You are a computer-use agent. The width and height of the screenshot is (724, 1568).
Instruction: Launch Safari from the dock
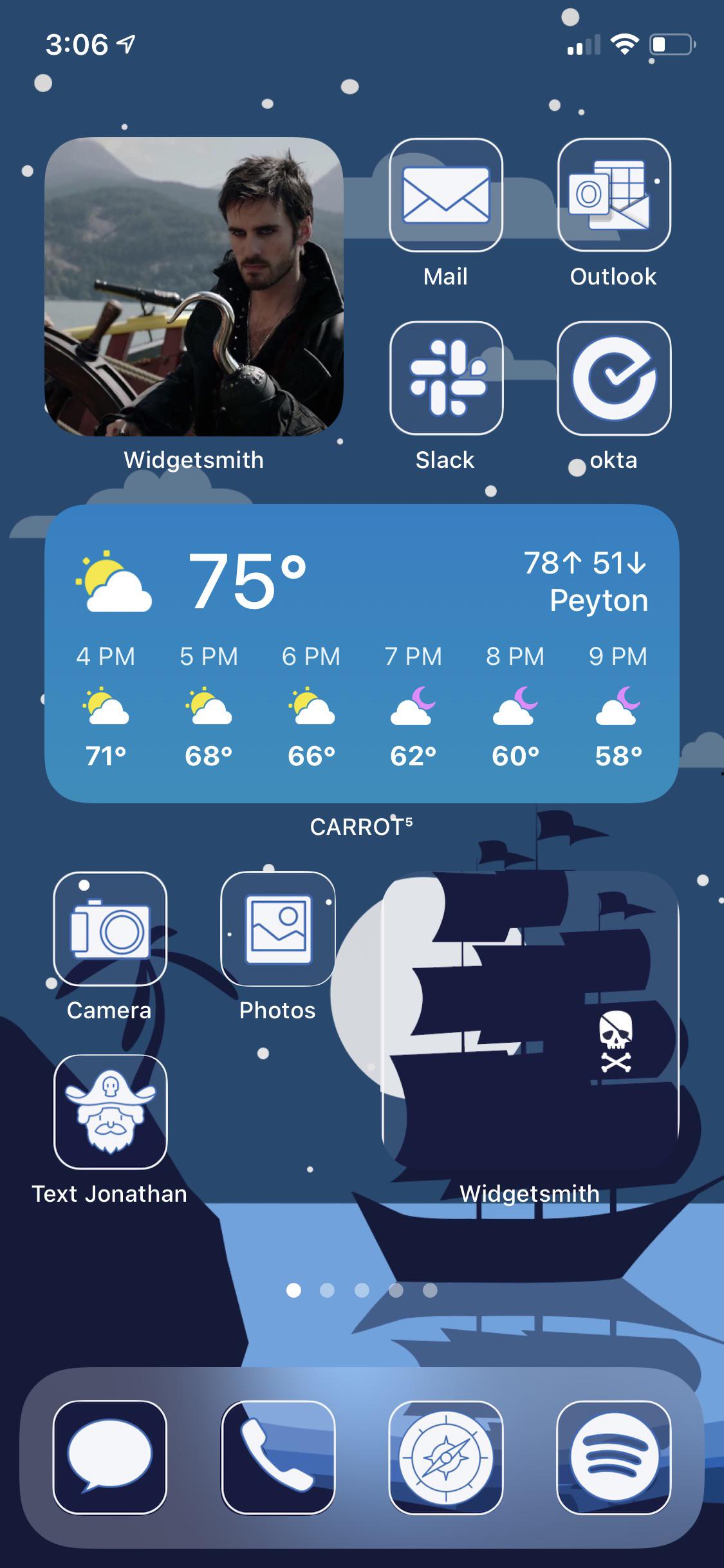(446, 1457)
